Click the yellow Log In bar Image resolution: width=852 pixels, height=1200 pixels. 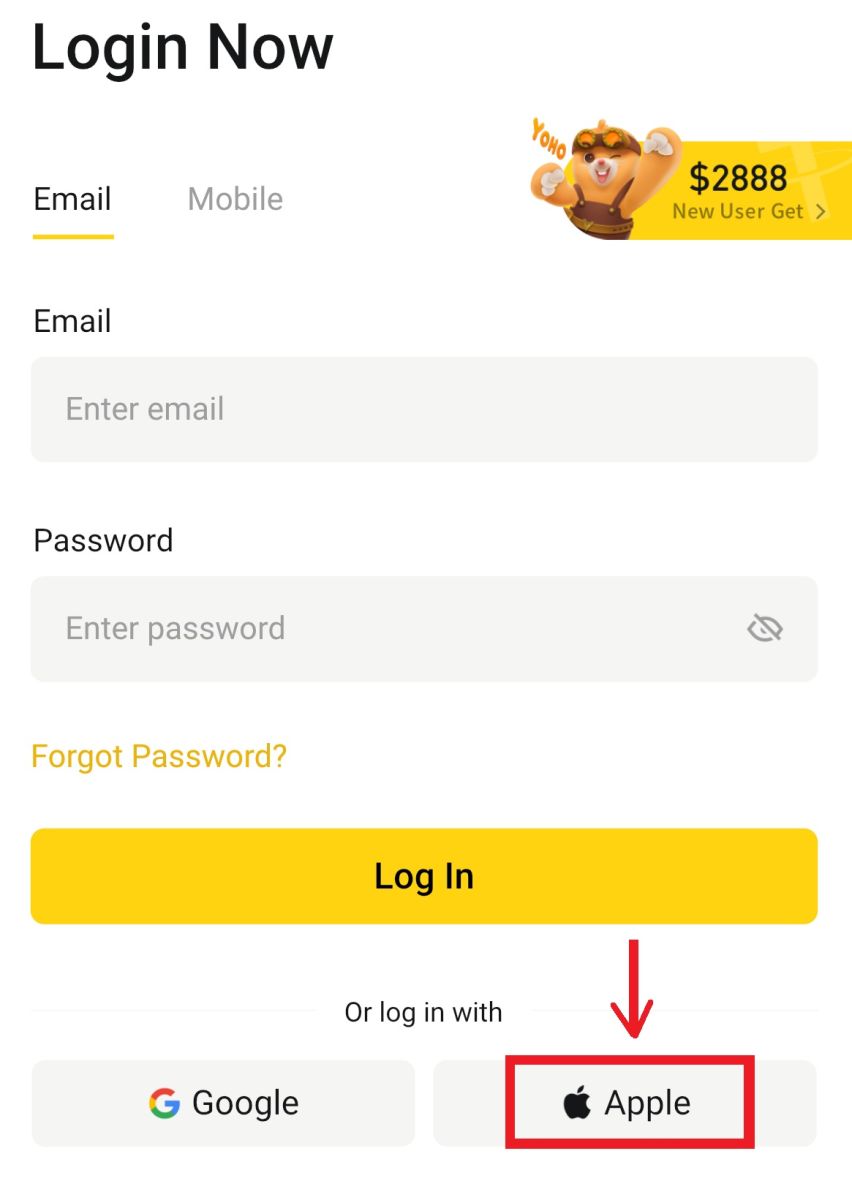pyautogui.click(x=424, y=875)
